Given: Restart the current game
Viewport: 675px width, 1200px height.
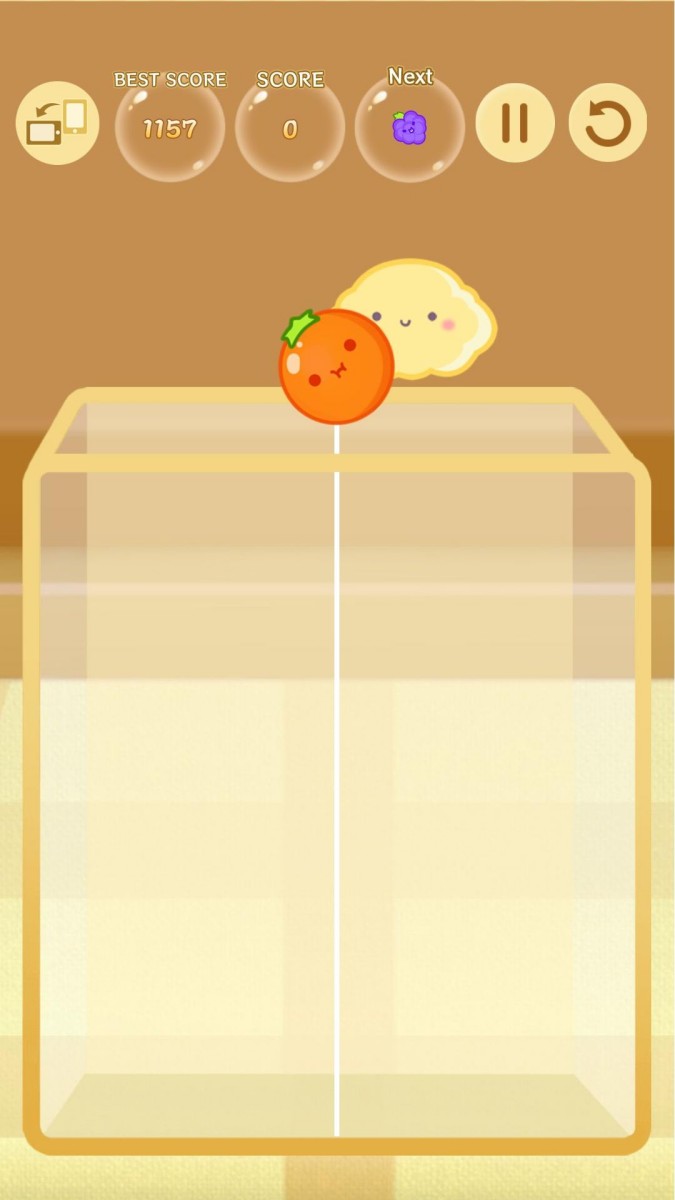Looking at the screenshot, I should point(608,124).
